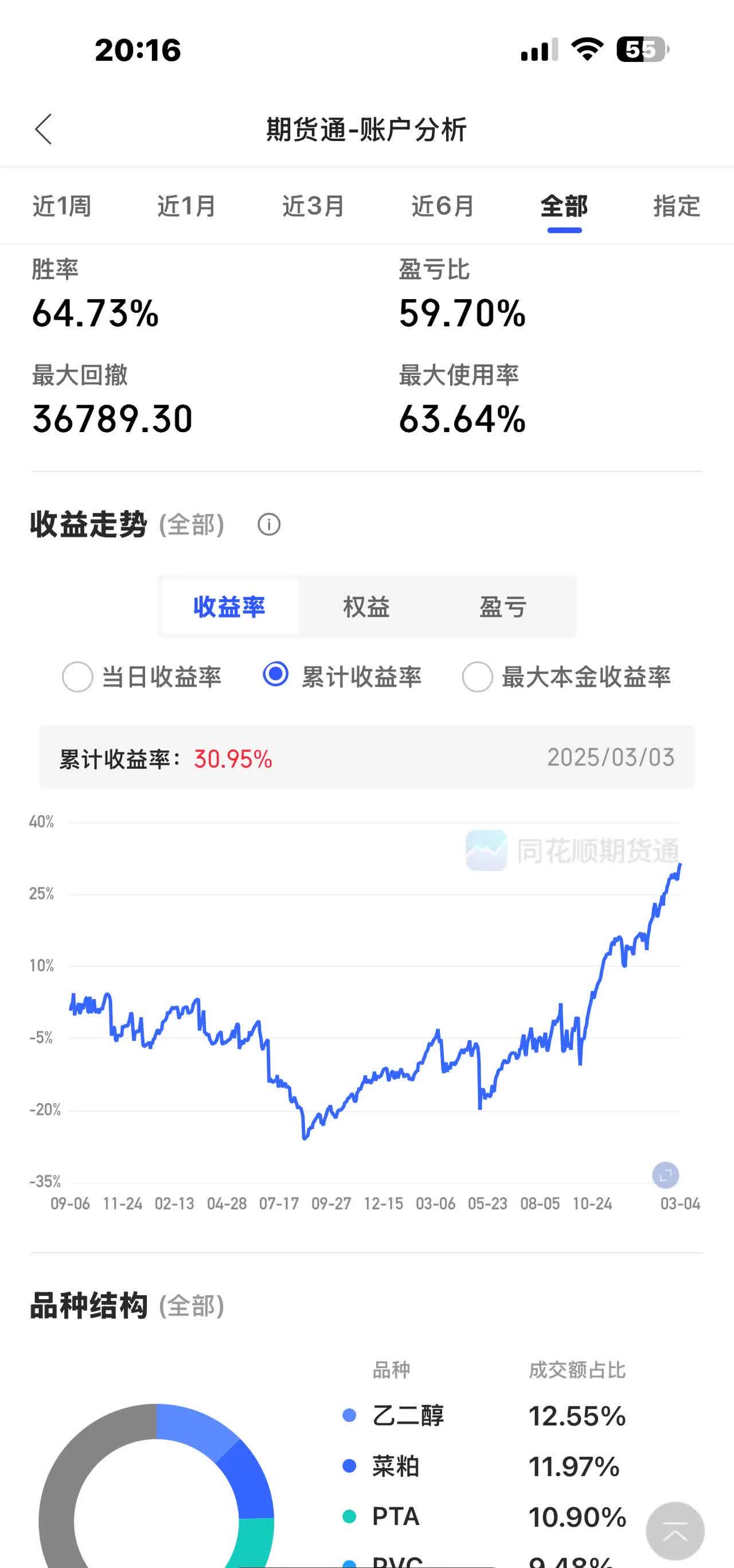Image resolution: width=734 pixels, height=1568 pixels.
Task: Switch to the 权益 tab
Action: tap(365, 606)
